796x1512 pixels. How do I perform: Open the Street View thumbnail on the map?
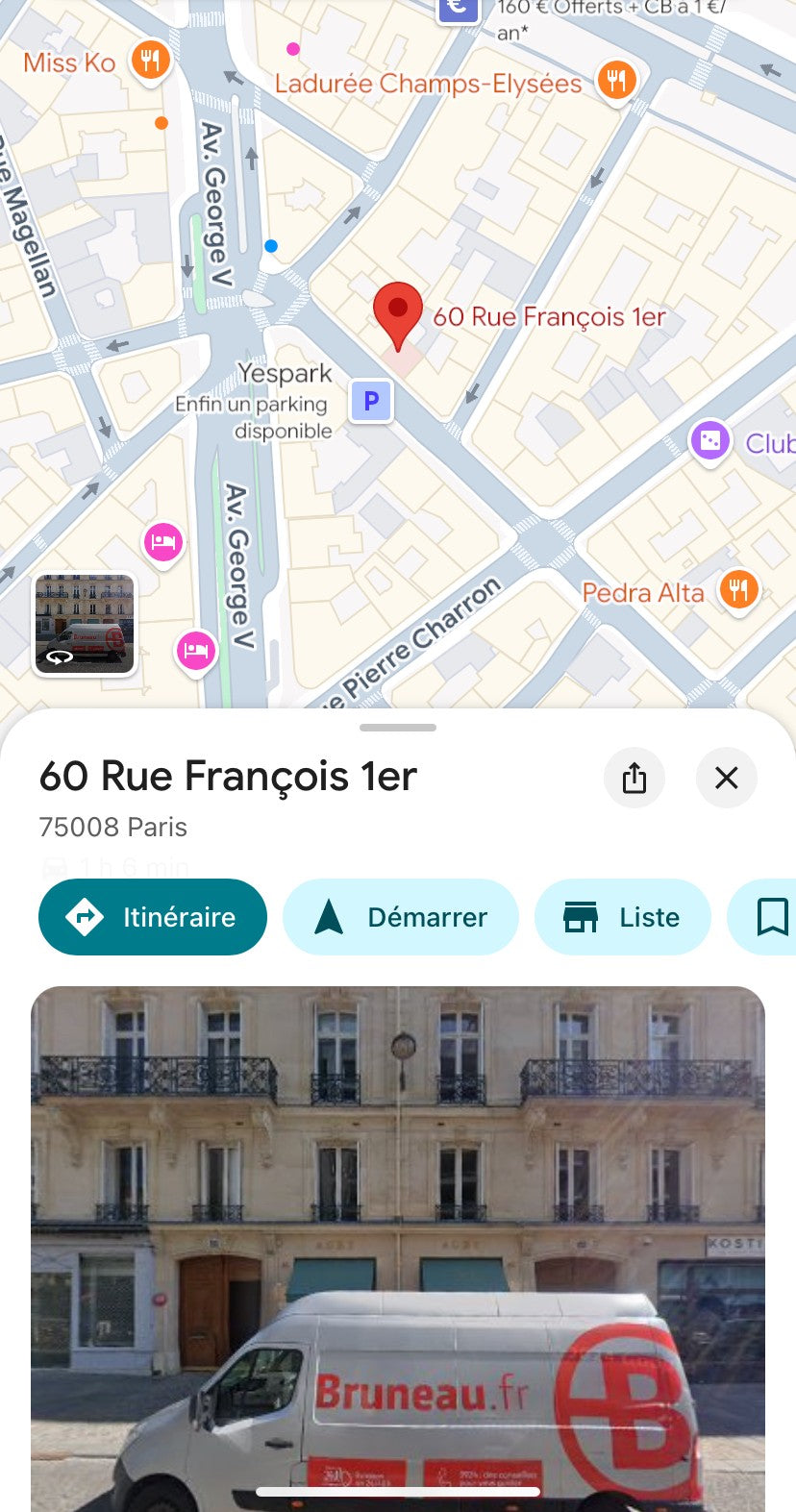point(85,625)
